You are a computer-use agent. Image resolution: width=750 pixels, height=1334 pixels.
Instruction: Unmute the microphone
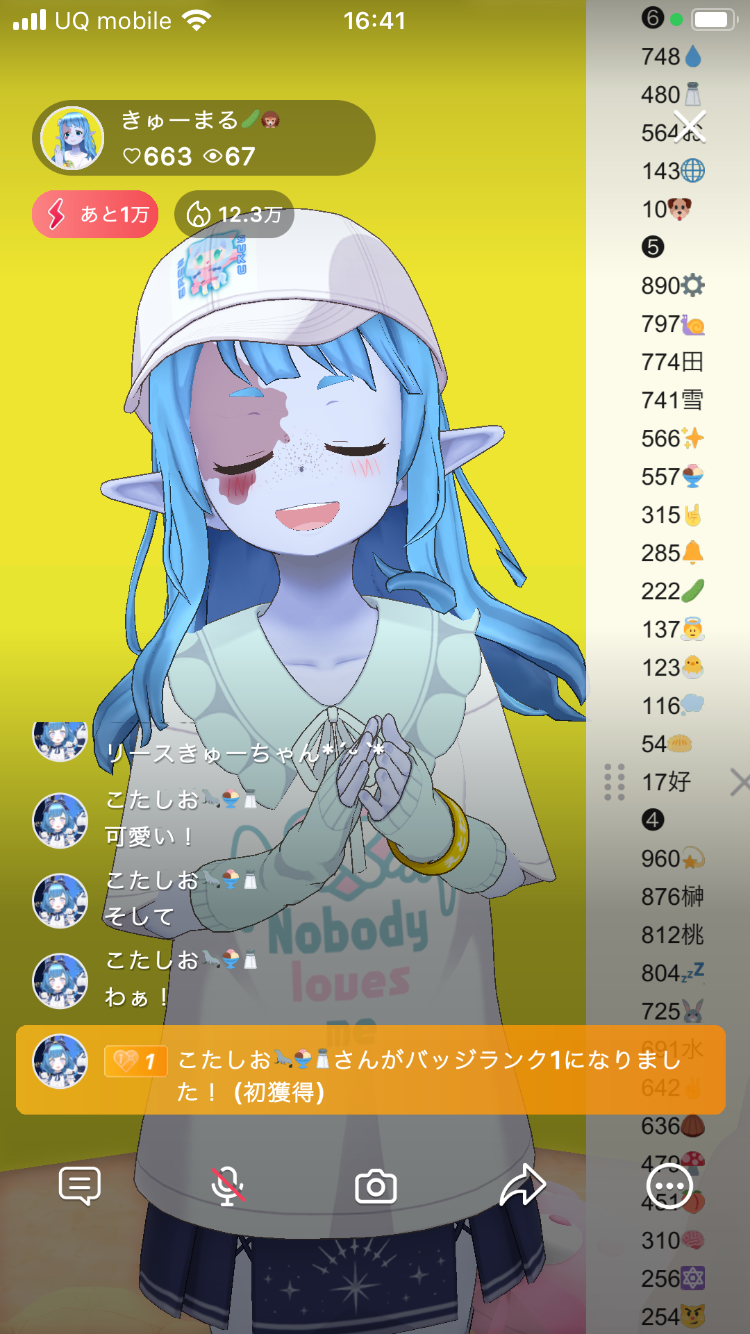click(228, 1187)
